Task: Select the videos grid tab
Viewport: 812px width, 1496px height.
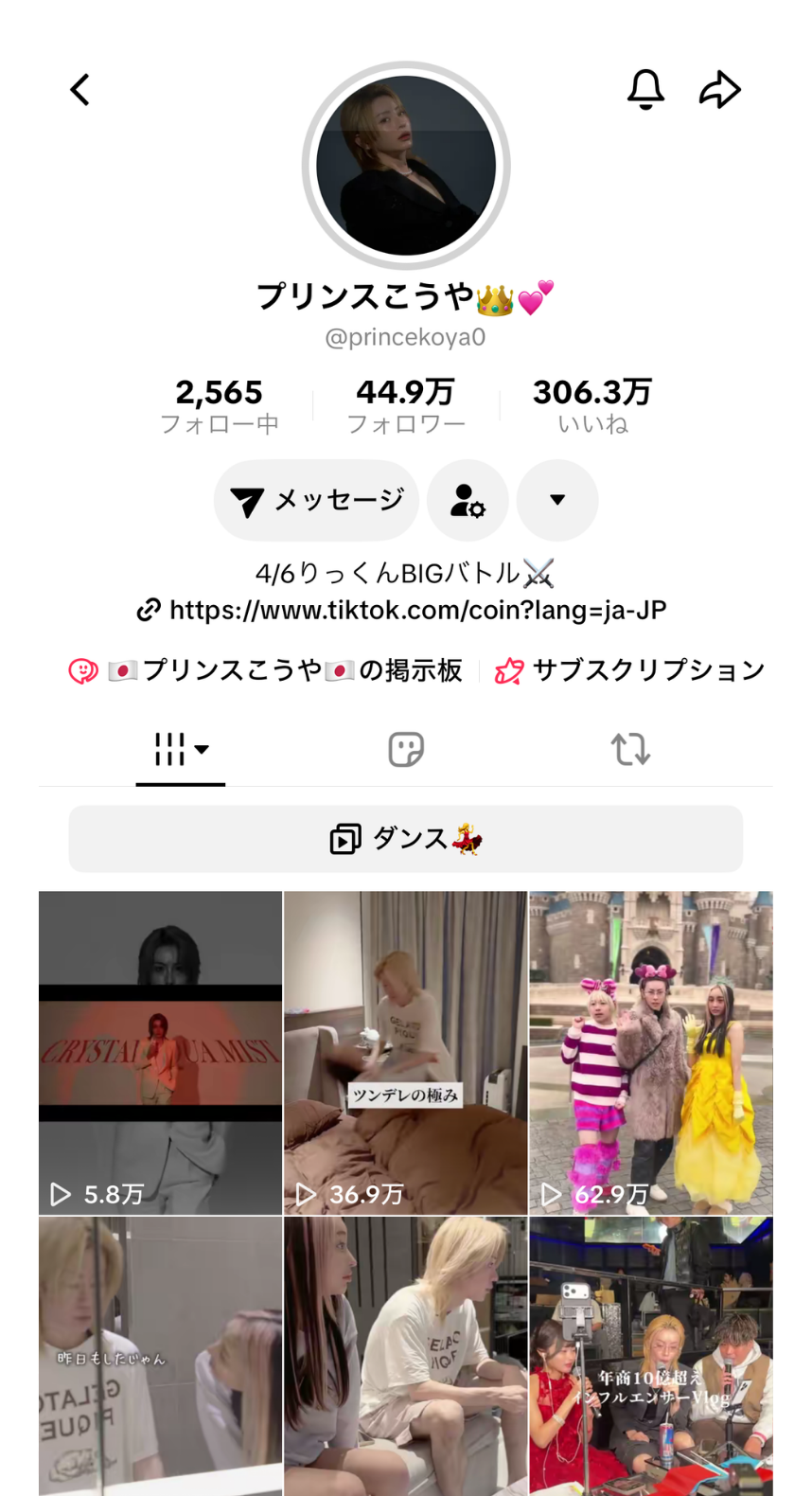Action: pyautogui.click(x=180, y=750)
